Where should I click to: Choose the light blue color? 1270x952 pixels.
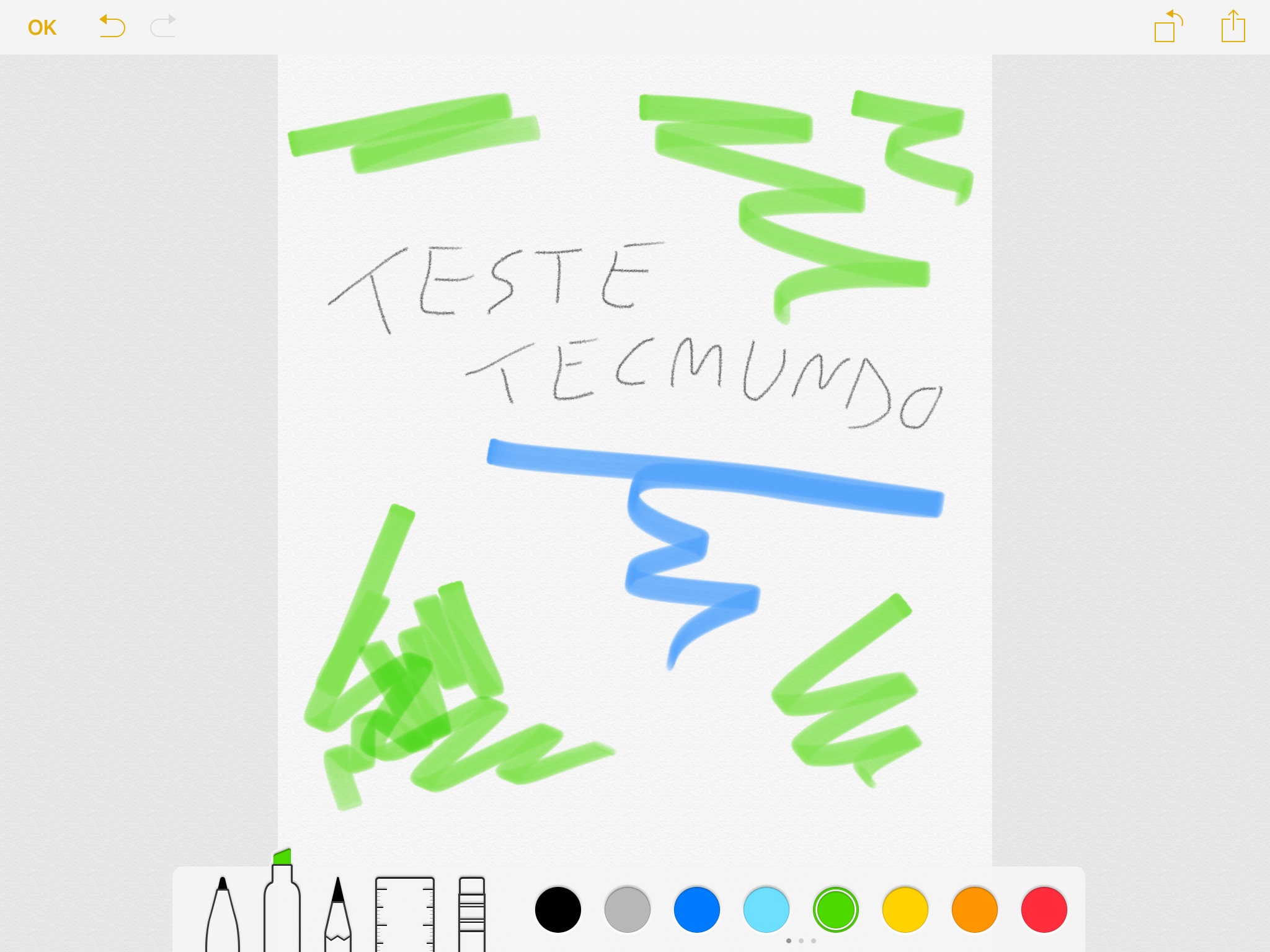tap(766, 909)
